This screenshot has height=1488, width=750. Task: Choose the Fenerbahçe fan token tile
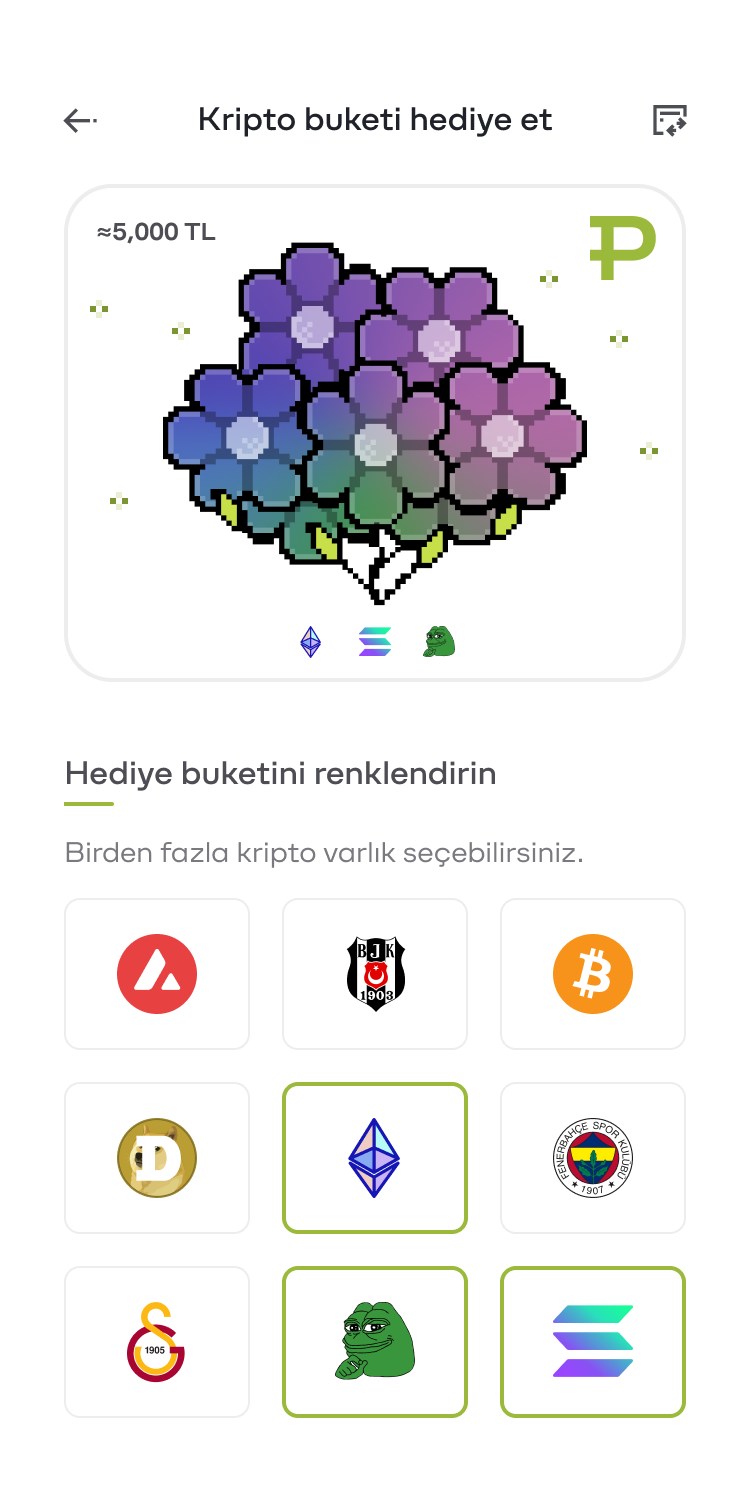pos(593,1158)
